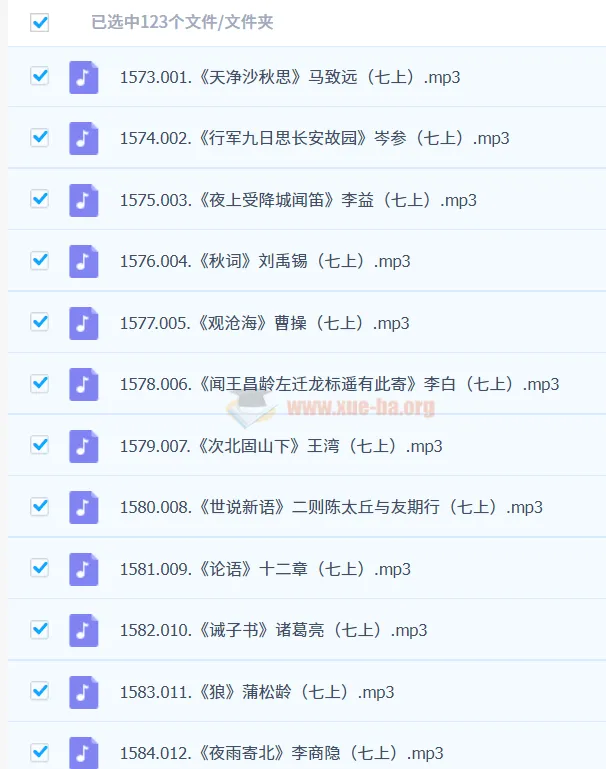The image size is (606, 769).
Task: Open 1584.012.《夜雨寄北》李商隐 audio file
Action: (280, 753)
